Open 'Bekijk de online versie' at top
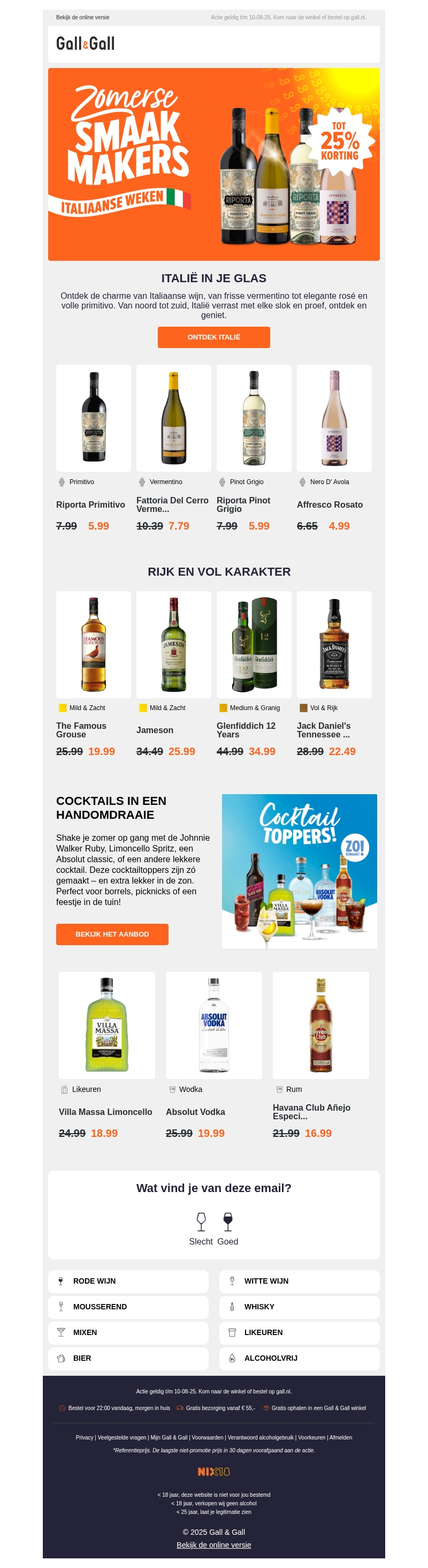 pos(83,17)
